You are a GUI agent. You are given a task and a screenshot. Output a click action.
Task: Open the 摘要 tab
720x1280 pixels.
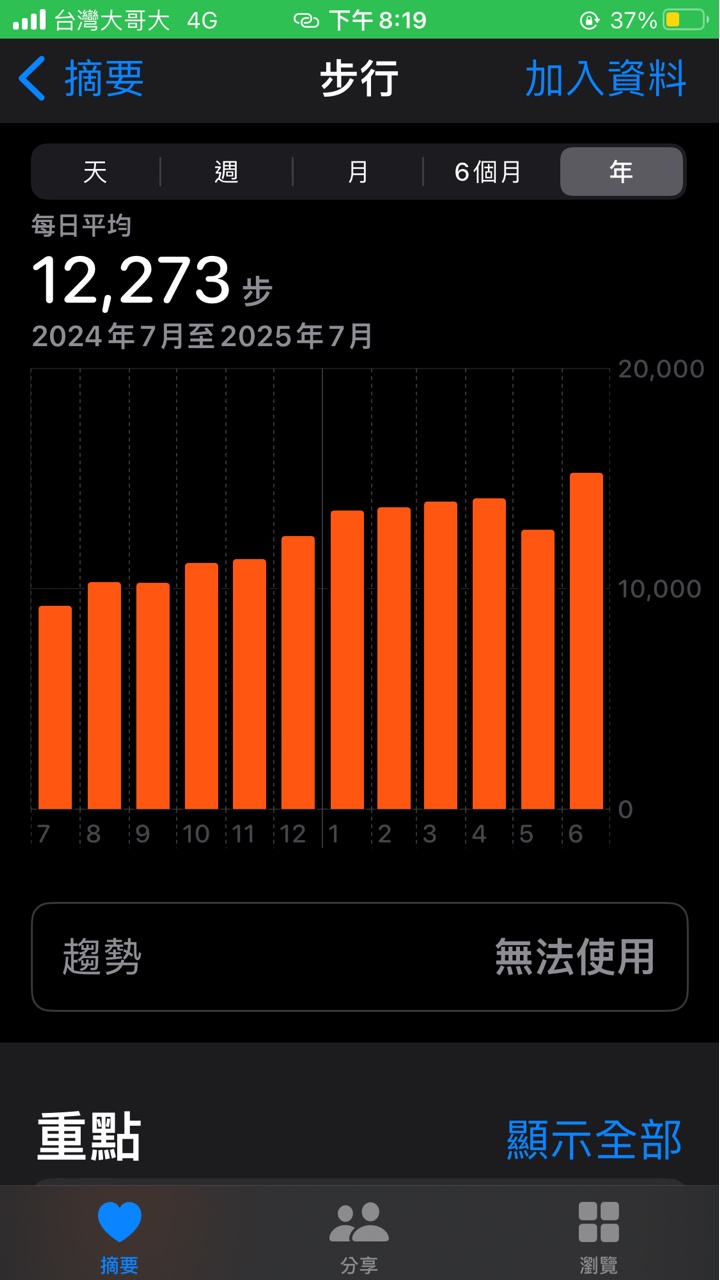coord(120,1237)
